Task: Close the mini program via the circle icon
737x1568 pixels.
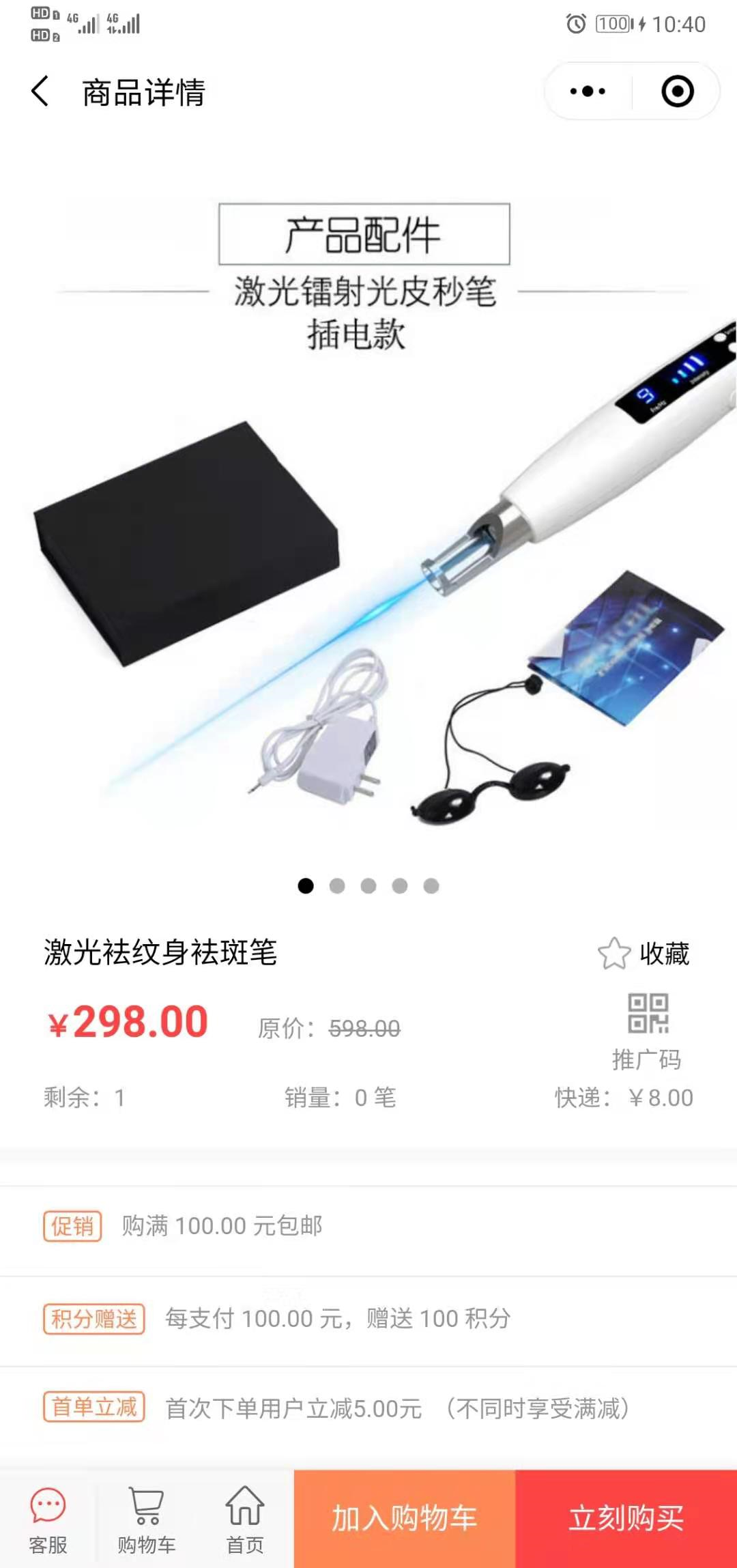Action: (x=677, y=91)
